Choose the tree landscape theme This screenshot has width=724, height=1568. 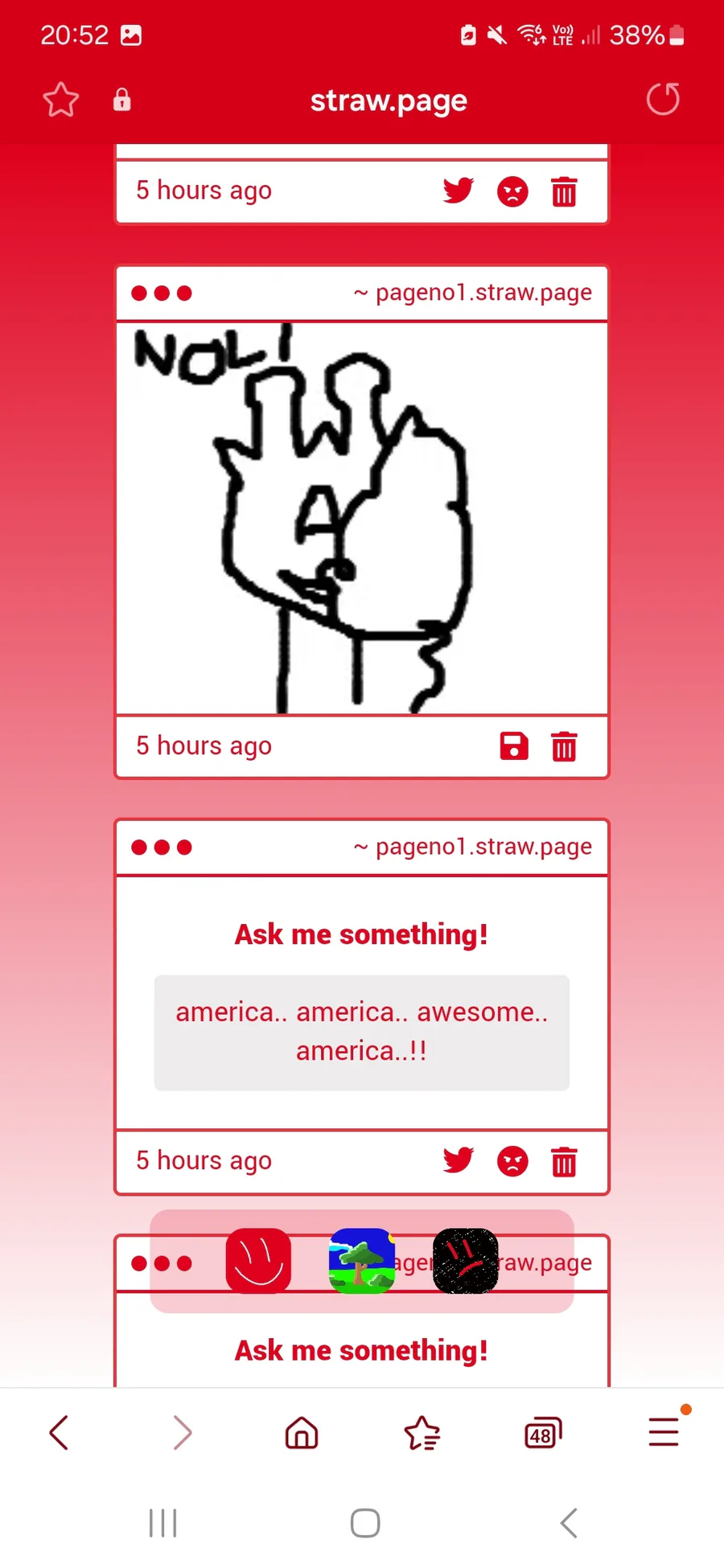pos(362,1261)
